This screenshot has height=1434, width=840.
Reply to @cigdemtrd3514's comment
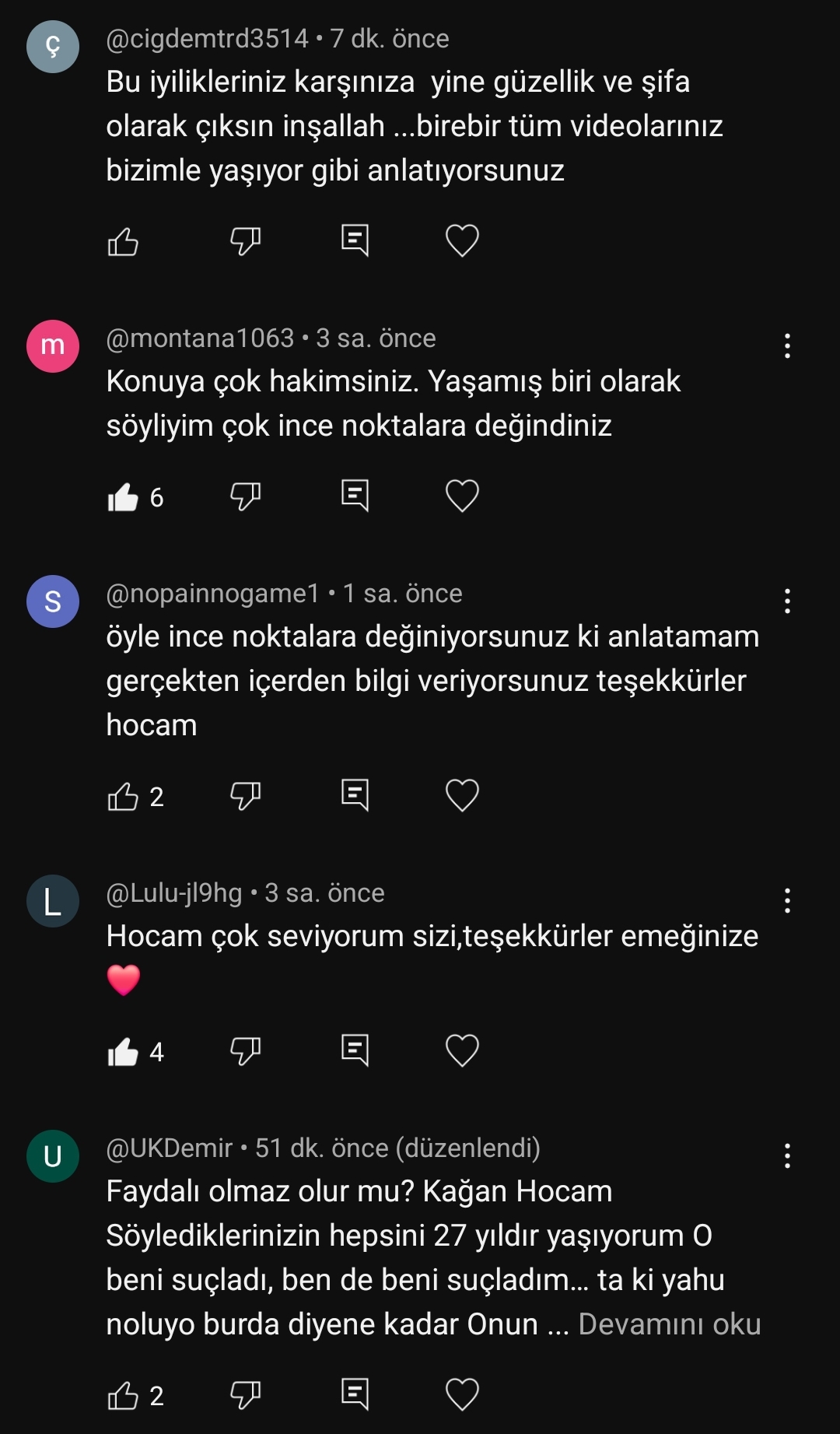pyautogui.click(x=355, y=240)
